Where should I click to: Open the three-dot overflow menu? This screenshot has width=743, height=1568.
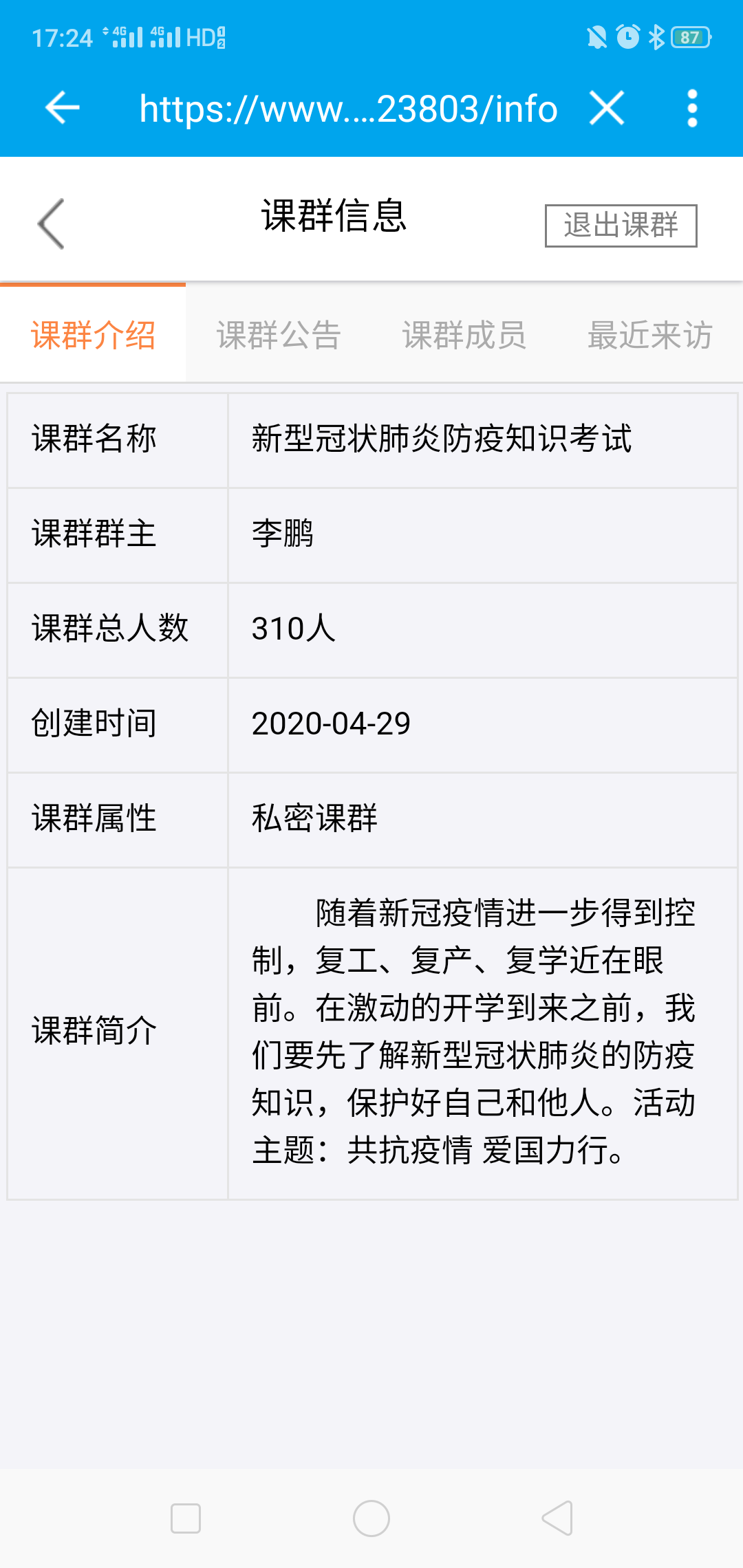pos(692,108)
